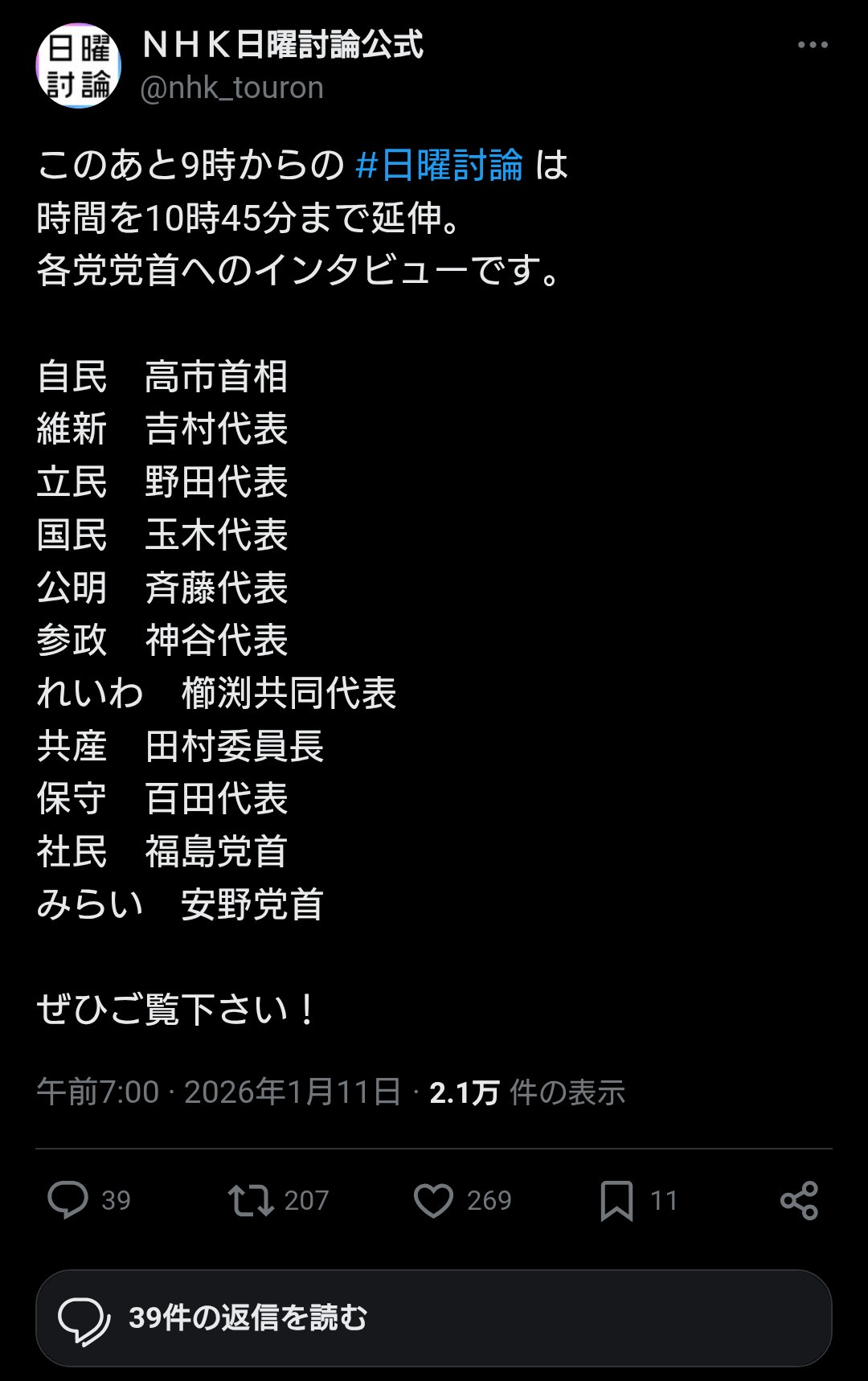Open the #日曜討論 hashtag link

coord(440,166)
